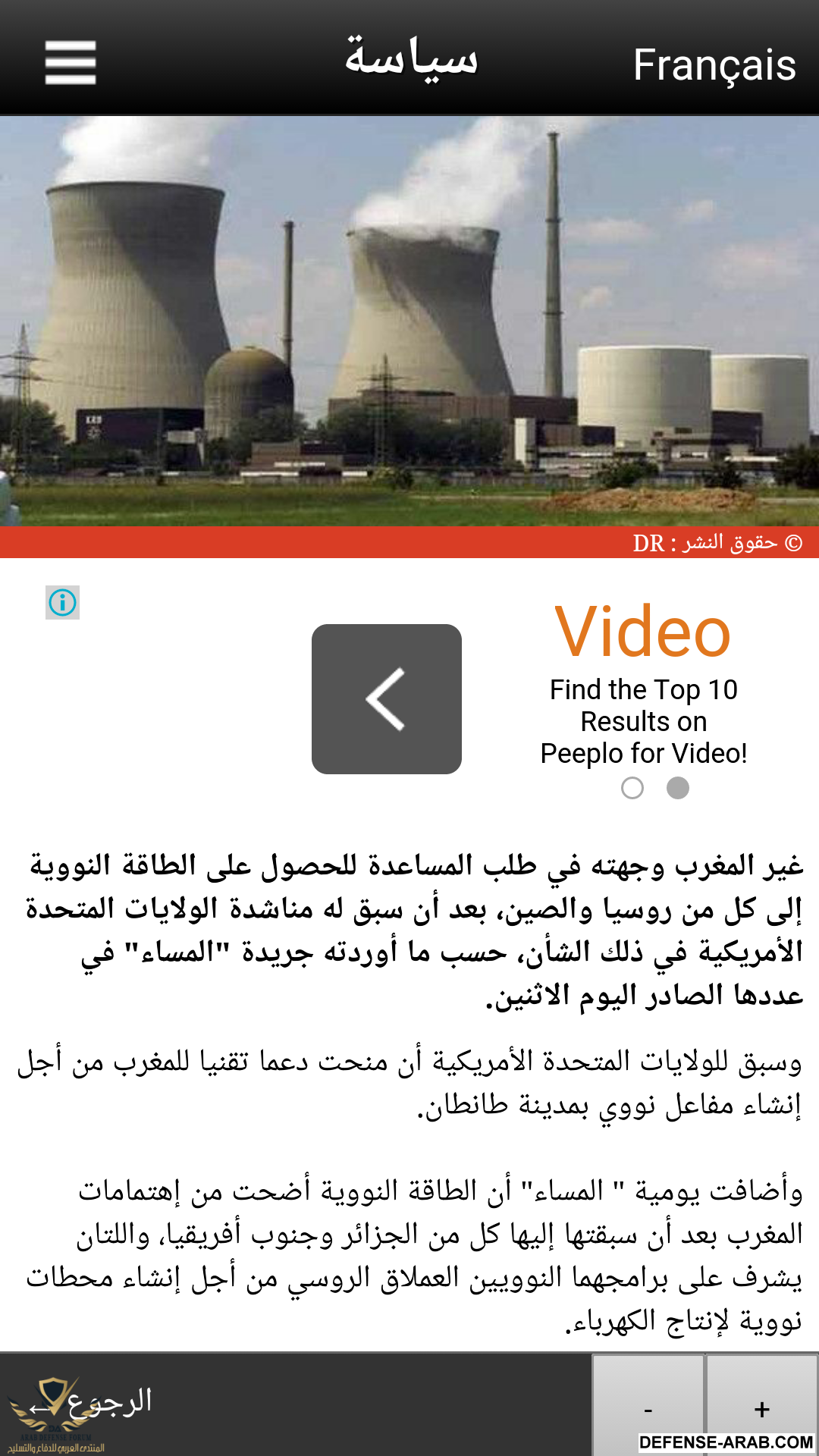Switch language to Français

(714, 65)
